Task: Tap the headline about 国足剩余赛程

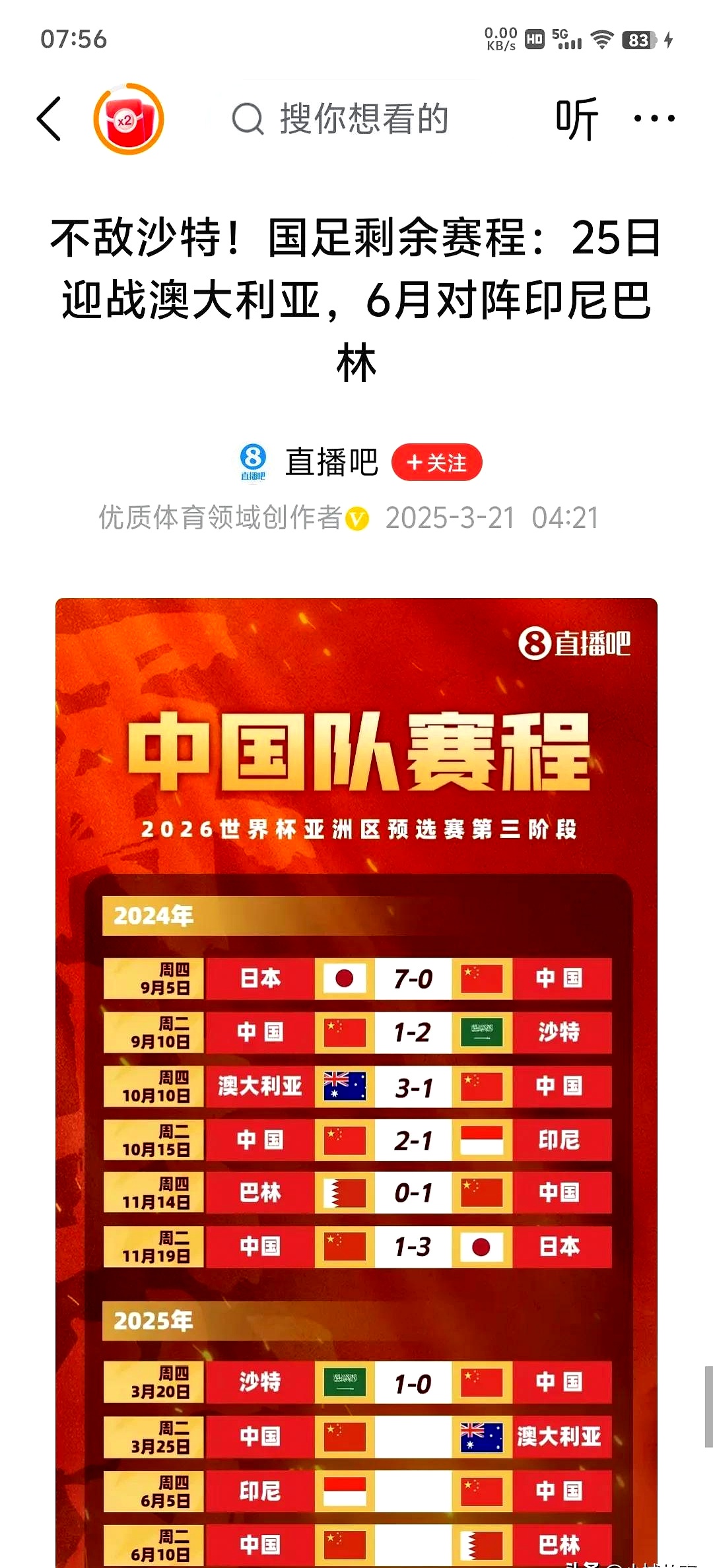Action: pos(356,297)
